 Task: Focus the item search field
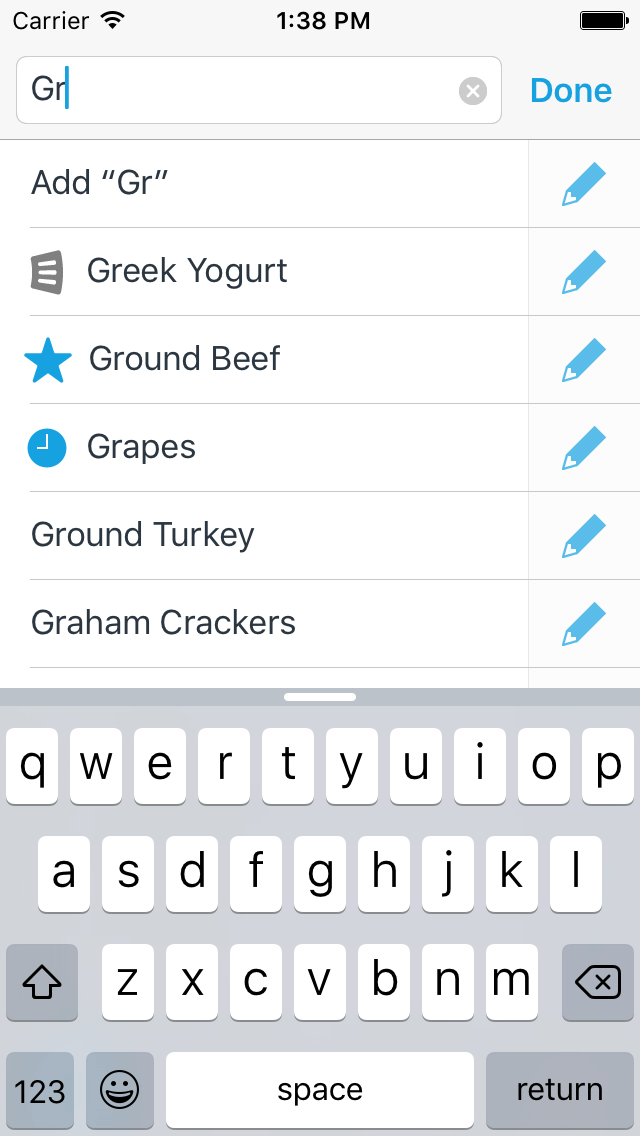pos(259,91)
